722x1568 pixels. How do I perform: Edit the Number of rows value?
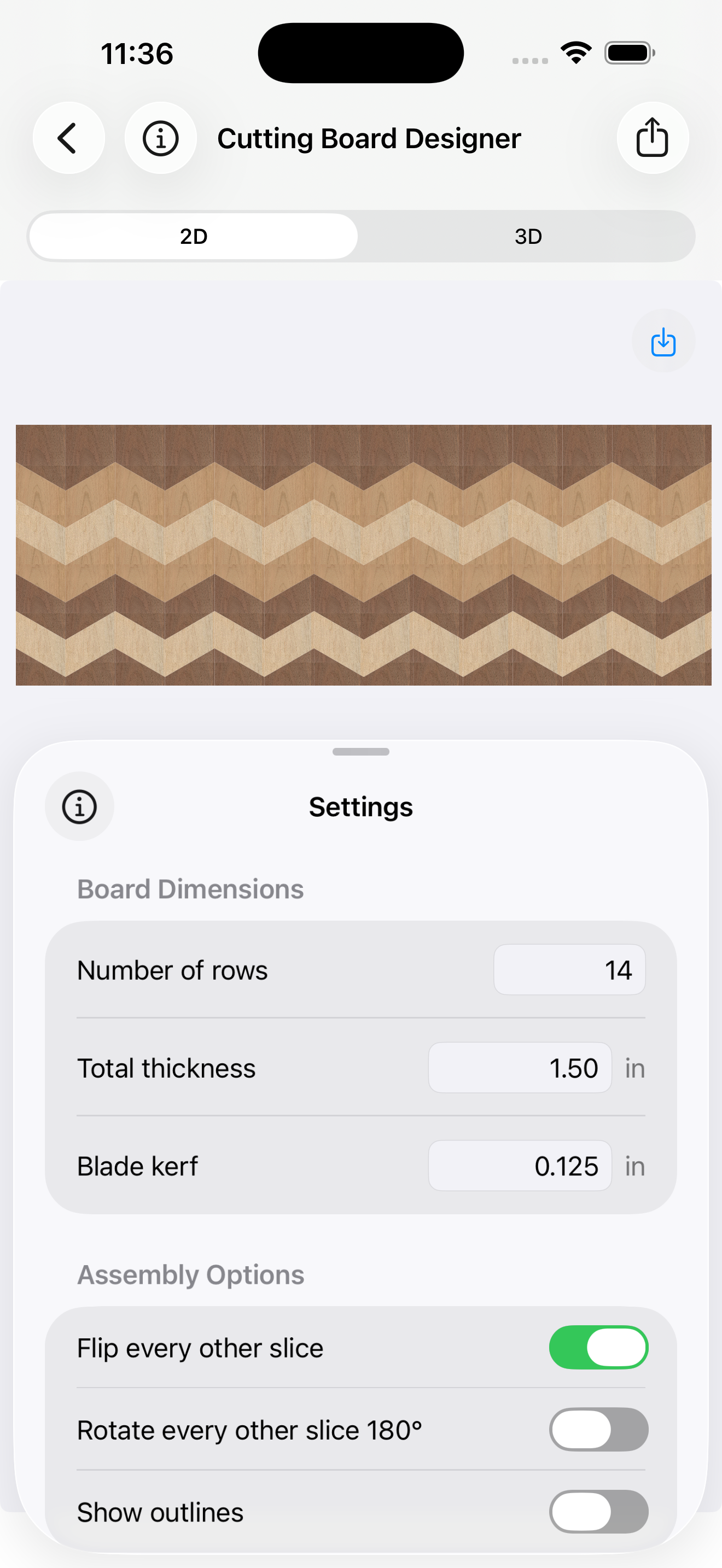click(569, 970)
